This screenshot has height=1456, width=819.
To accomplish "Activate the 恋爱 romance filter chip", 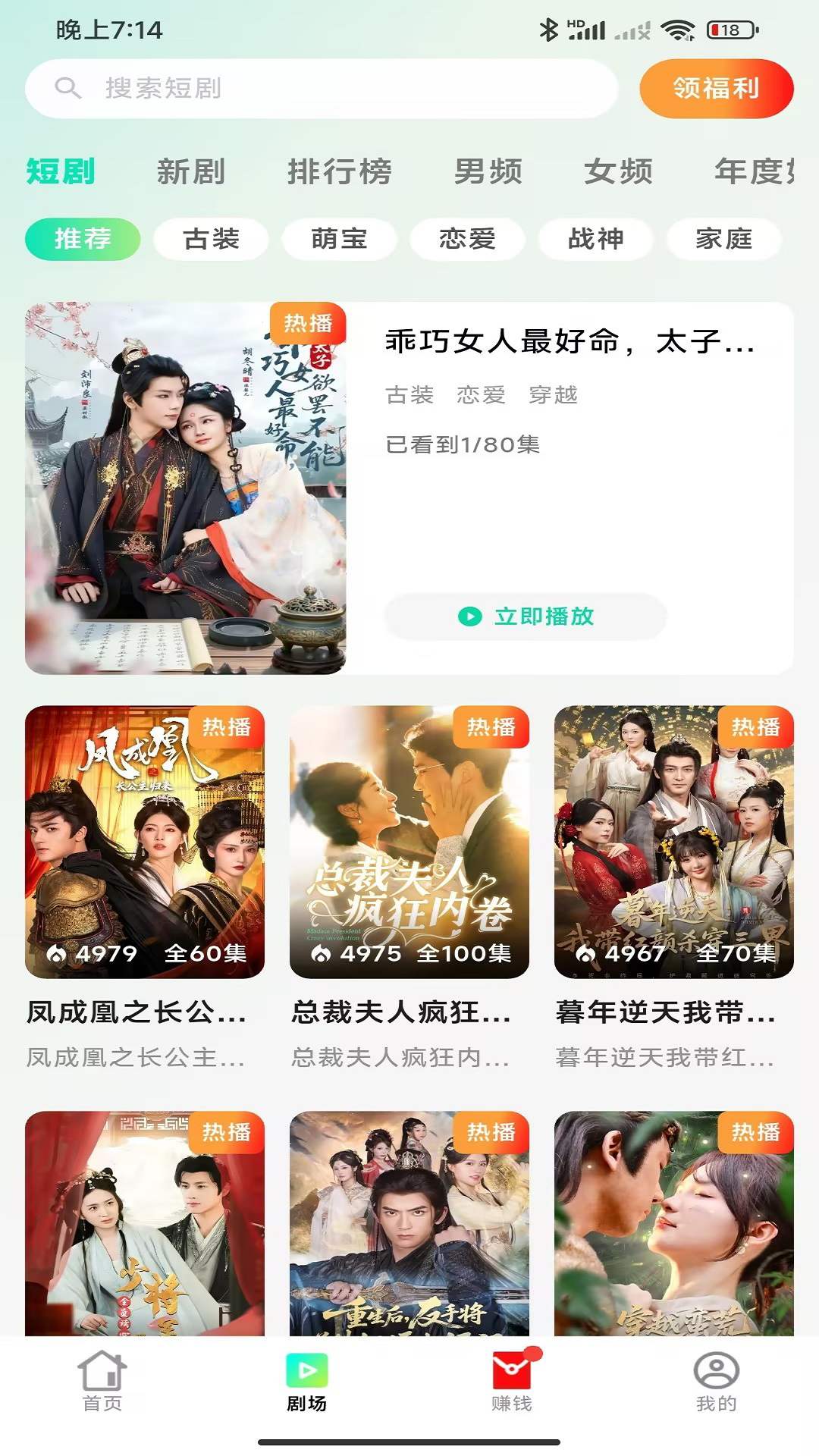I will click(469, 239).
